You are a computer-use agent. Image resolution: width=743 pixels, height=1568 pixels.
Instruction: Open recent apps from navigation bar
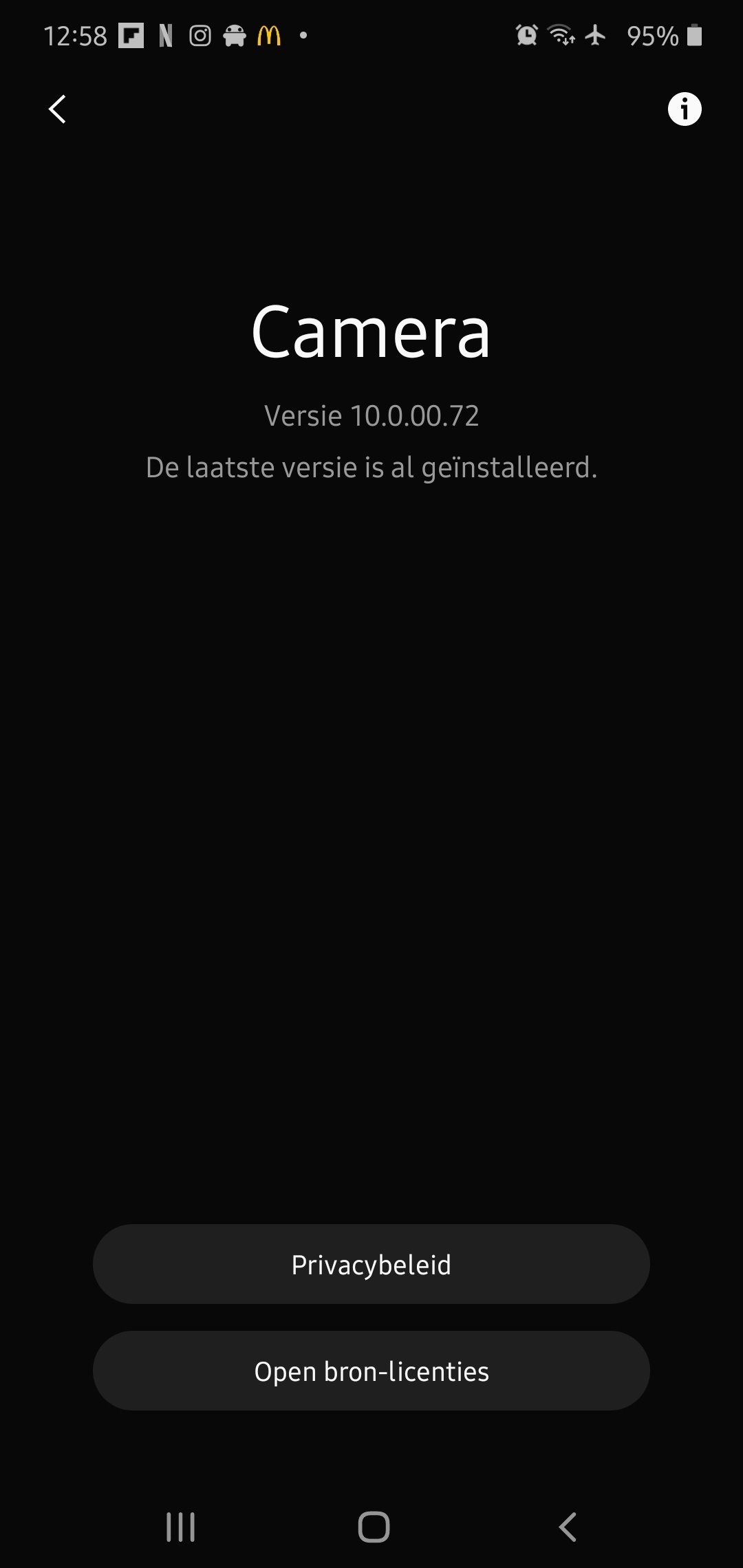coord(181,1527)
